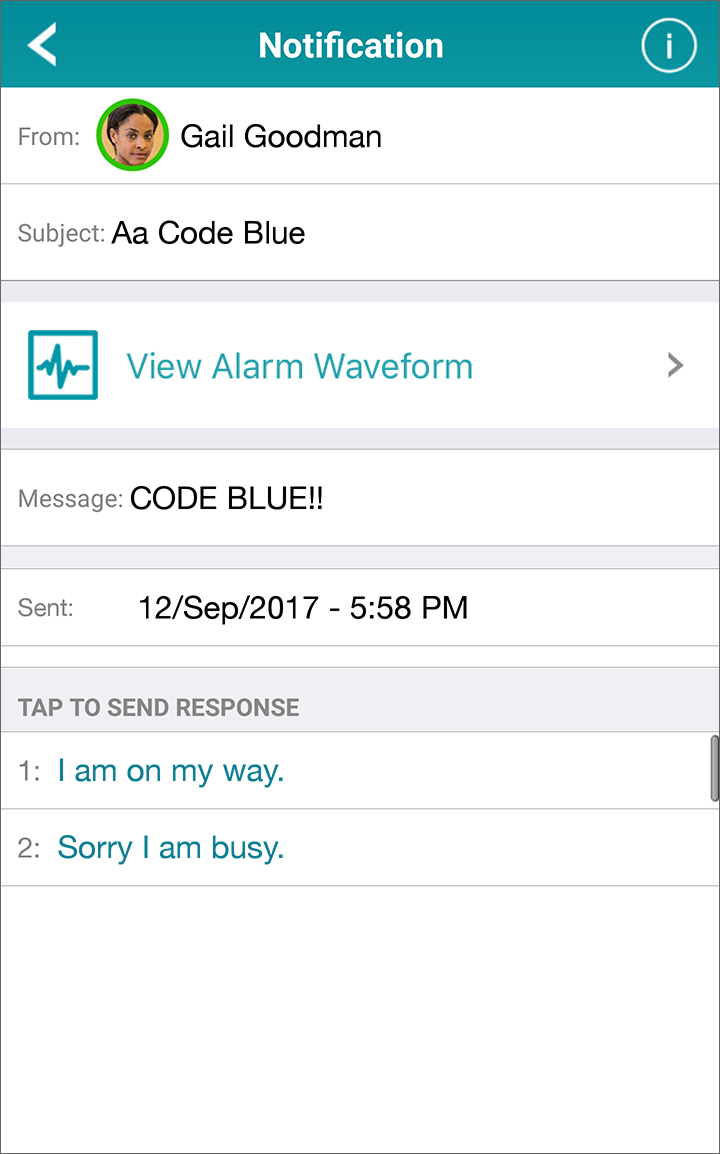Tap the Notification title bar
The width and height of the screenshot is (720, 1154).
pos(351,44)
